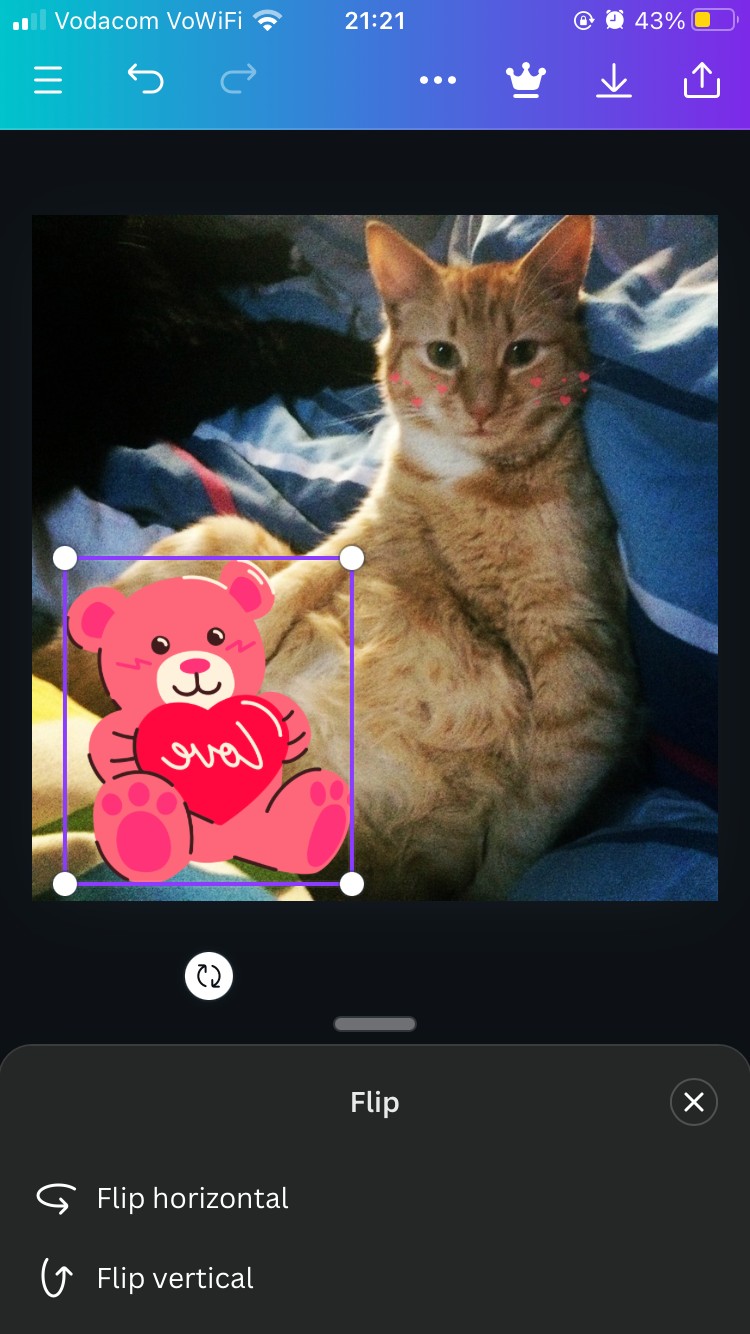Tap the selected teddy bear sticker
750x1334 pixels.
click(208, 720)
